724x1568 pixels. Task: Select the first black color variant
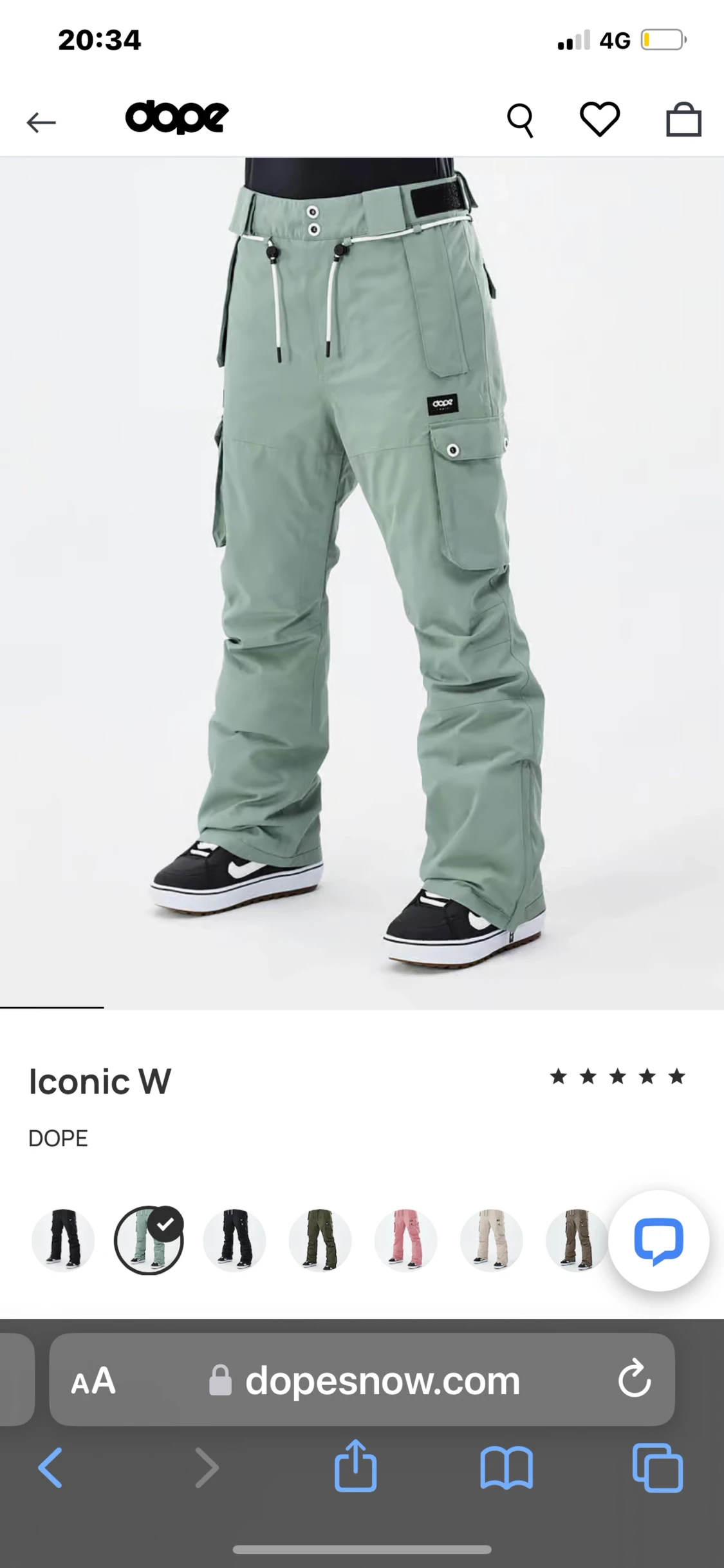[63, 1240]
